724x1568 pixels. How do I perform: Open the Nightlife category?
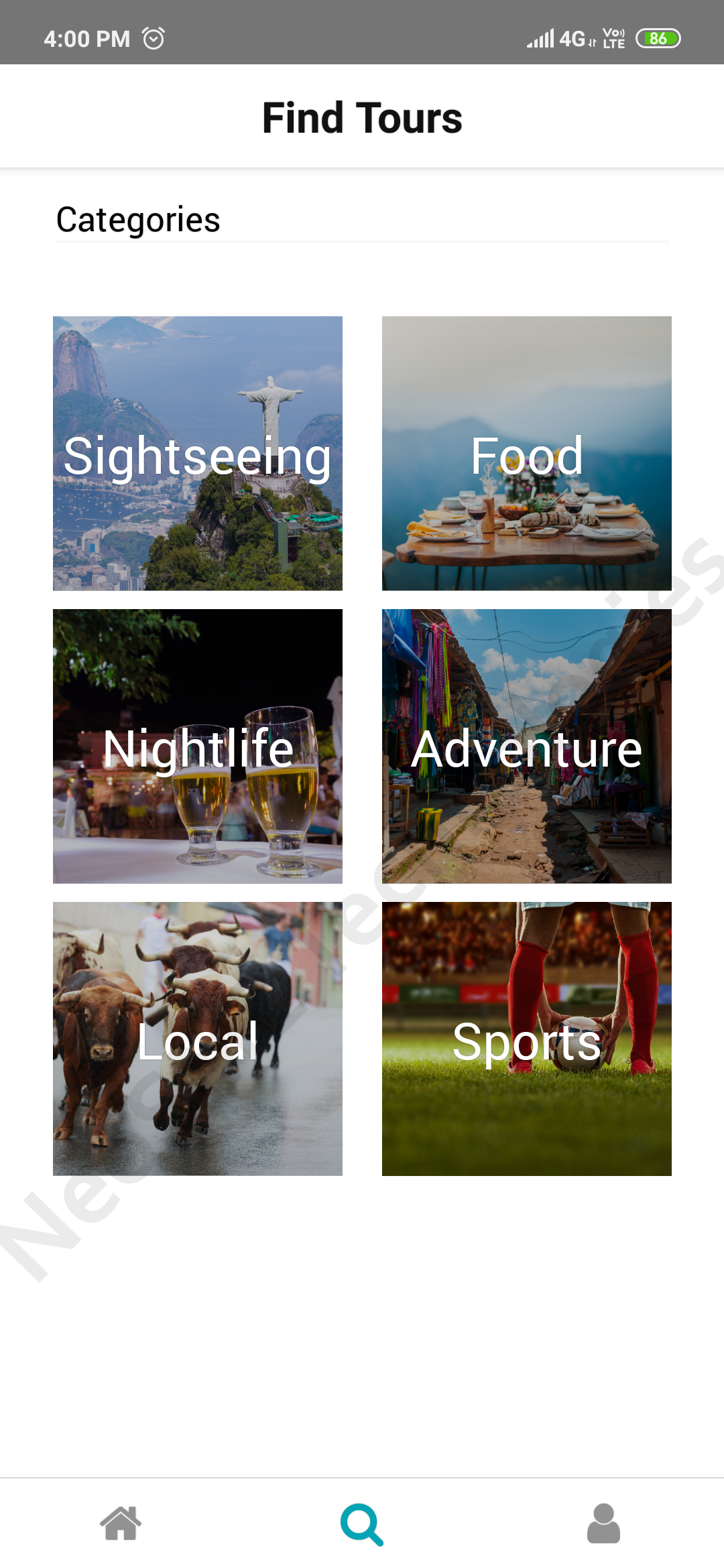[197, 750]
